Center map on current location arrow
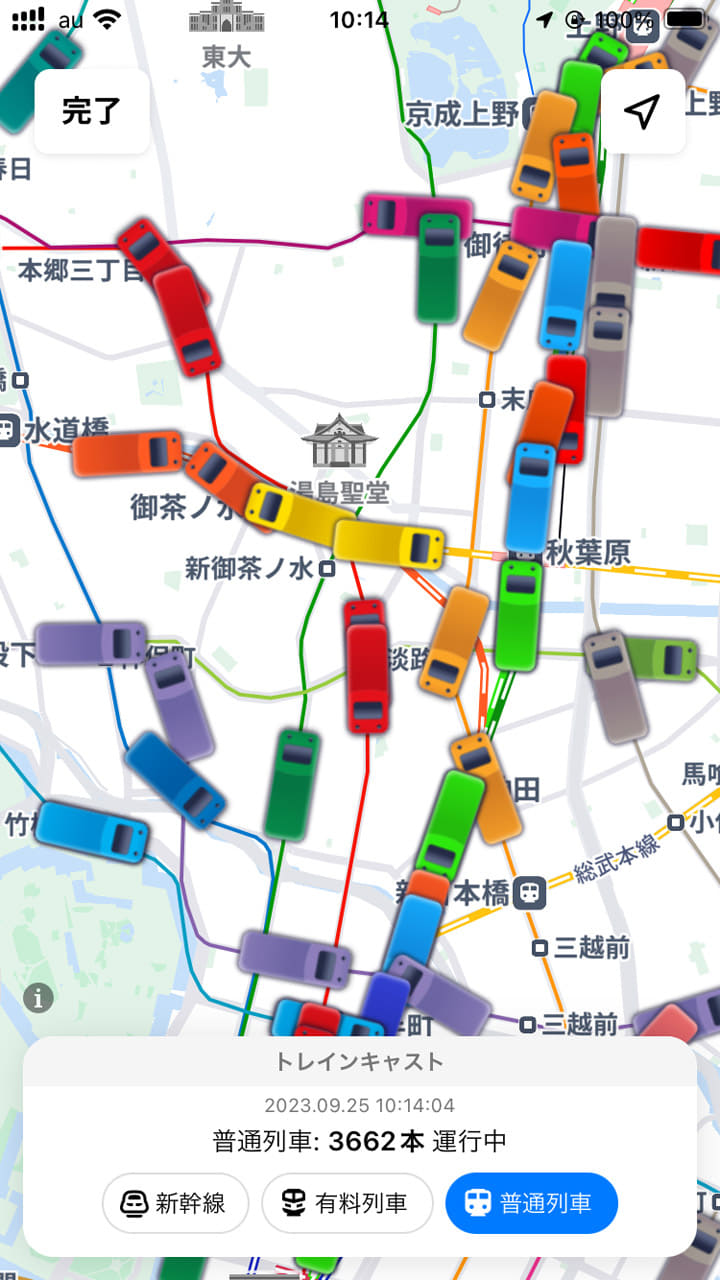720x1280 pixels. [643, 111]
